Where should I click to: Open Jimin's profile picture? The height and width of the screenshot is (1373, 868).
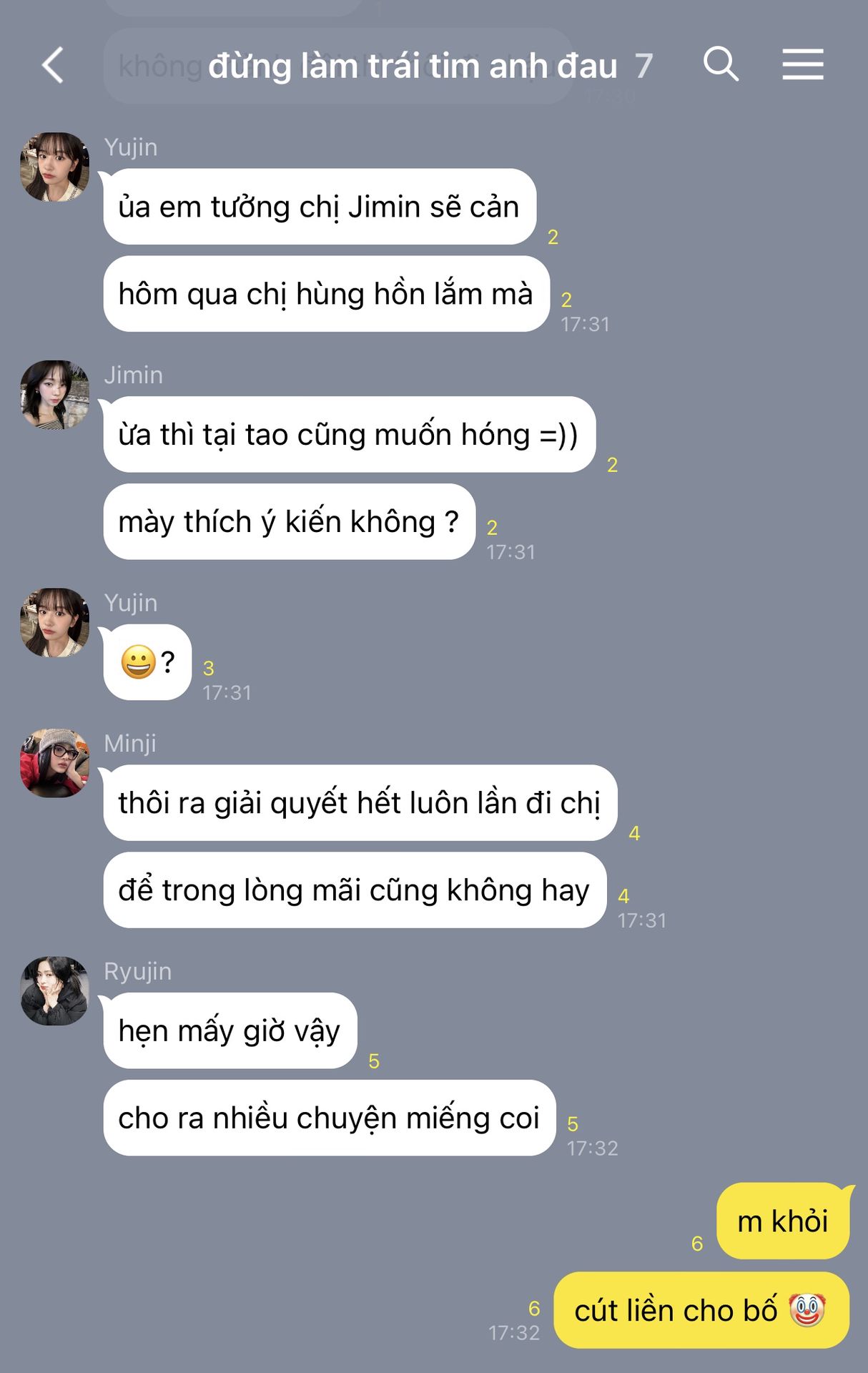[55, 395]
